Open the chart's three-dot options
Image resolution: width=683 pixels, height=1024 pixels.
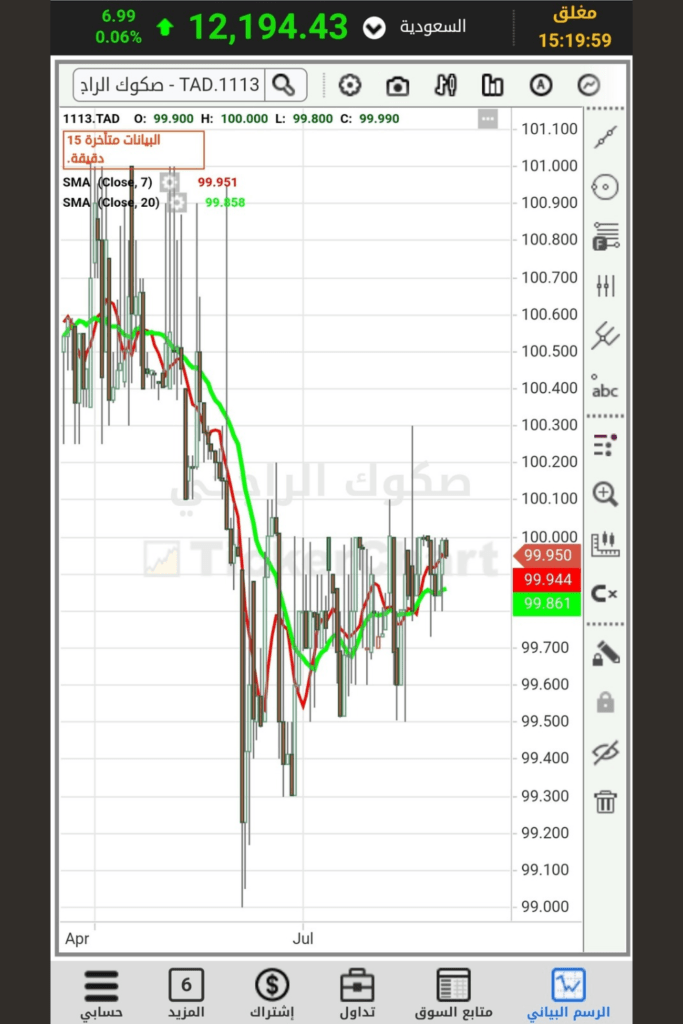(x=487, y=119)
